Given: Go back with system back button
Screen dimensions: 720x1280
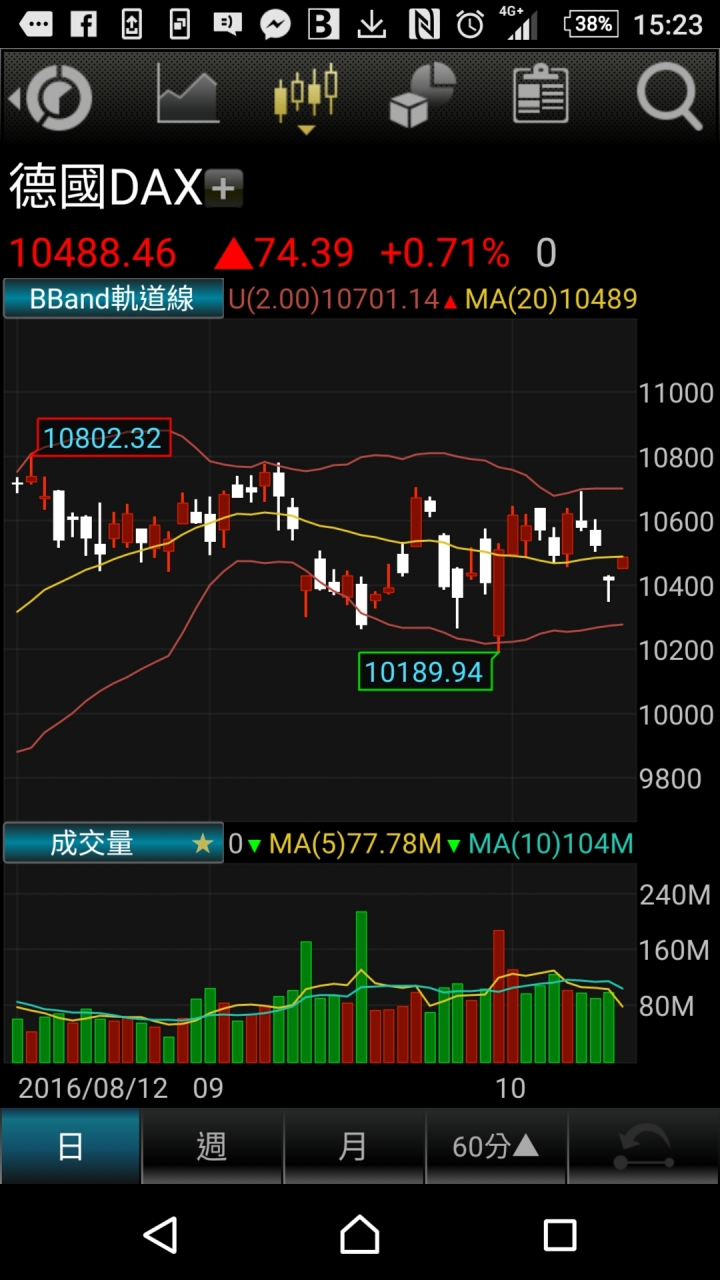Looking at the screenshot, I should pyautogui.click(x=160, y=1236).
